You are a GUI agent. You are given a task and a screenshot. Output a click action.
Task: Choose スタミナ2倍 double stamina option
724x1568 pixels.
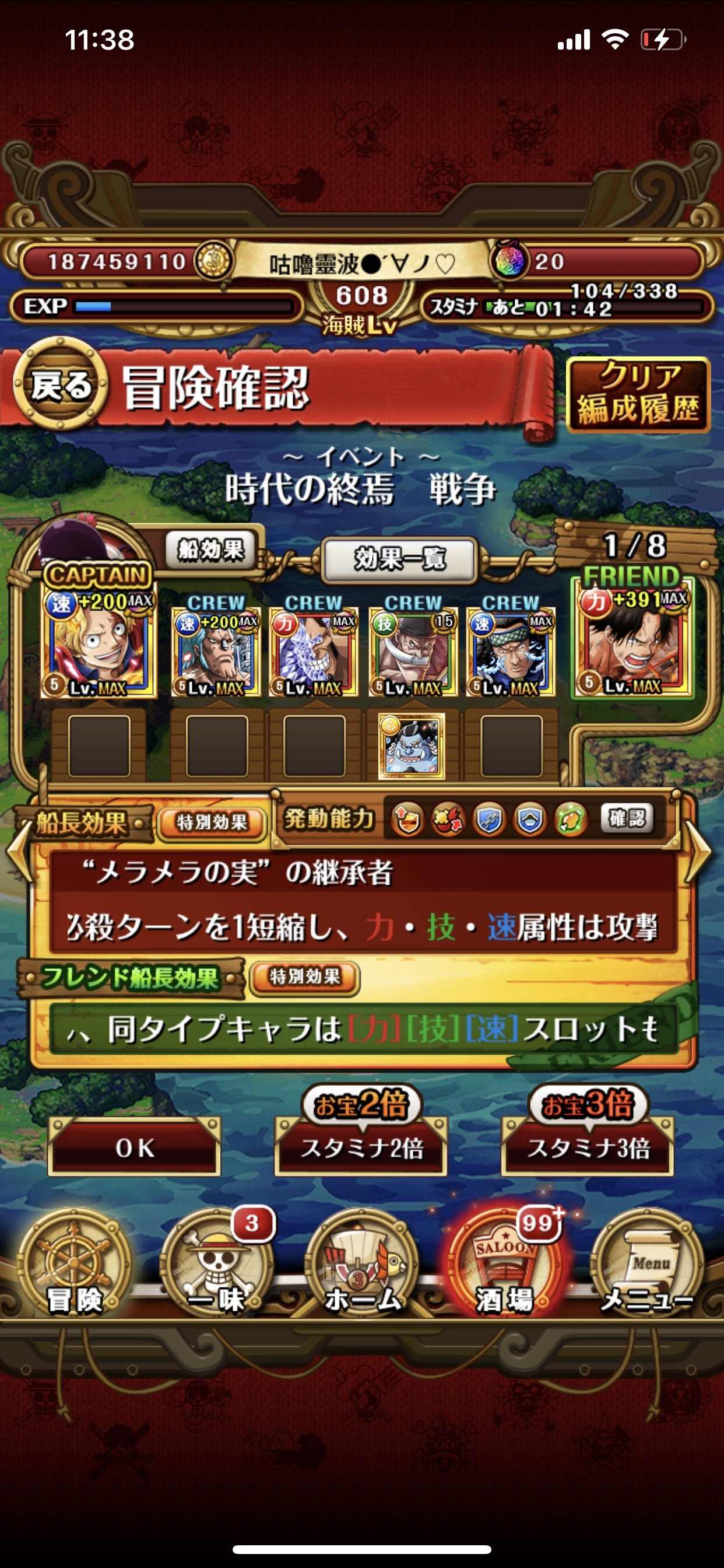[361, 1149]
